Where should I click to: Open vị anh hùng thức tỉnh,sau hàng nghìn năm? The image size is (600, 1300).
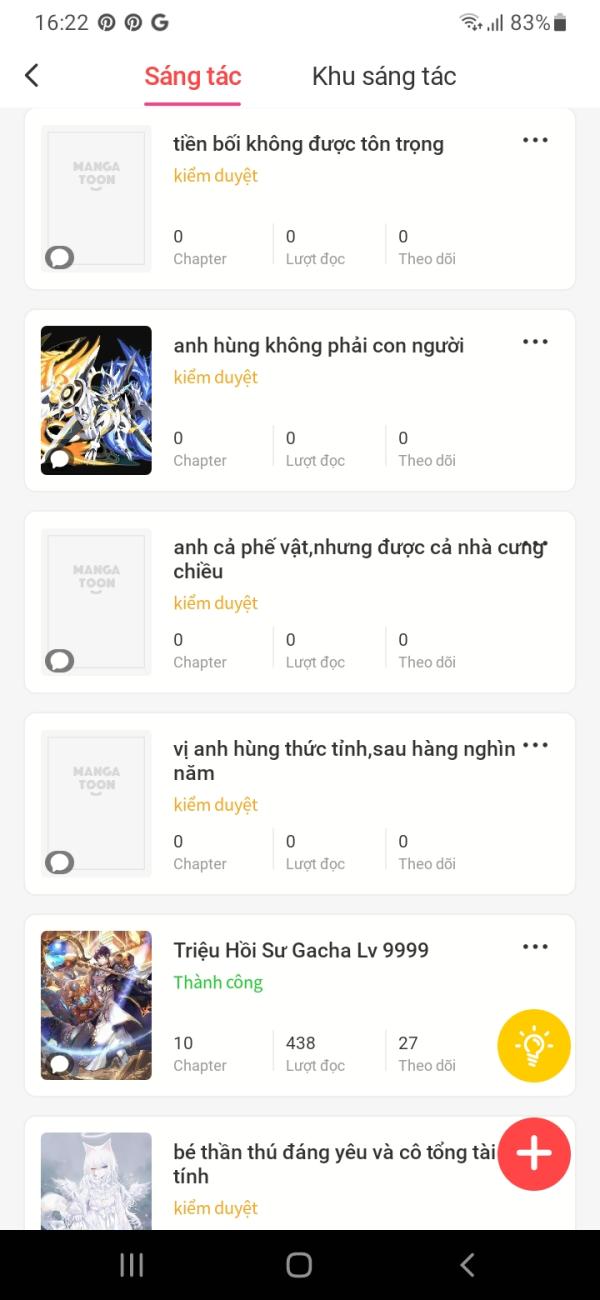[340, 760]
